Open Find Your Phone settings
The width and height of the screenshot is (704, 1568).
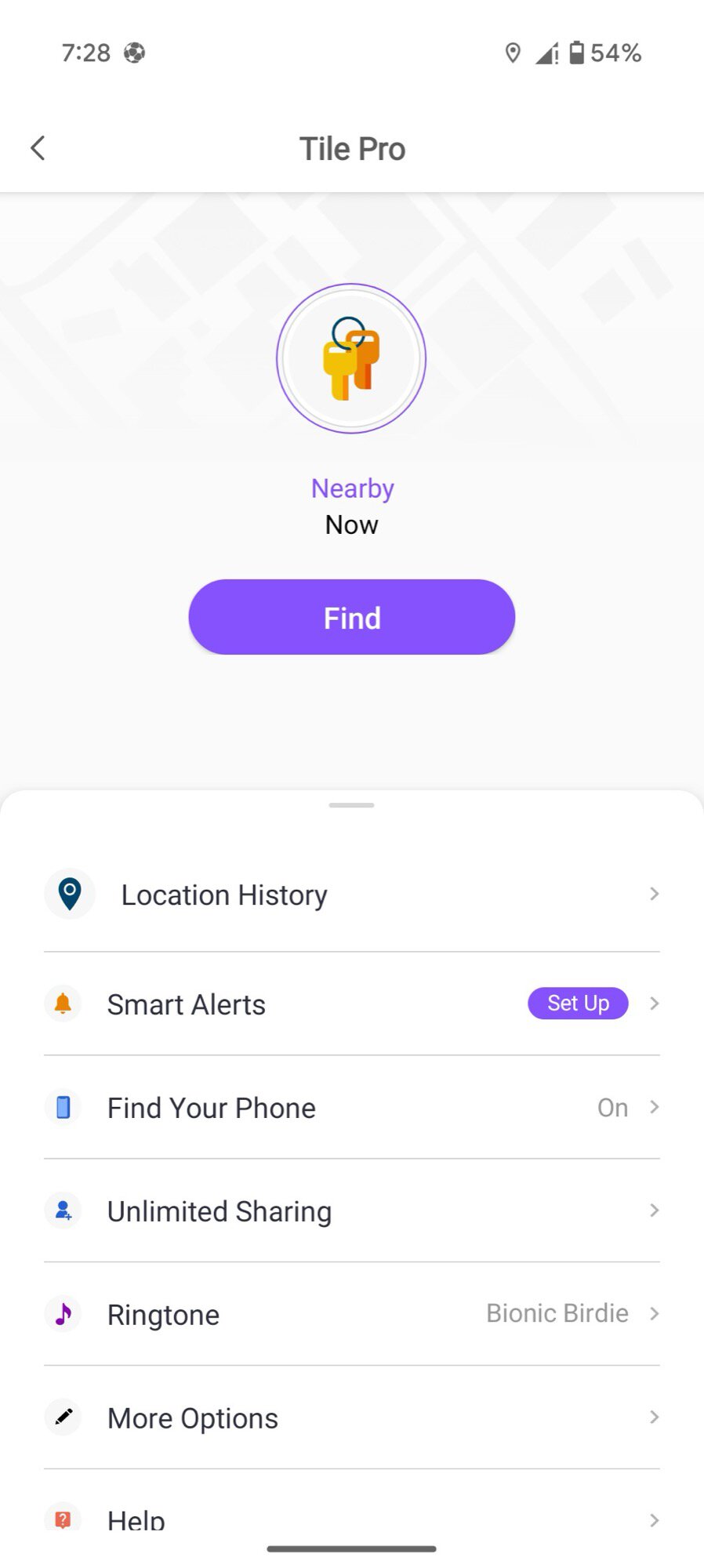(x=351, y=1108)
